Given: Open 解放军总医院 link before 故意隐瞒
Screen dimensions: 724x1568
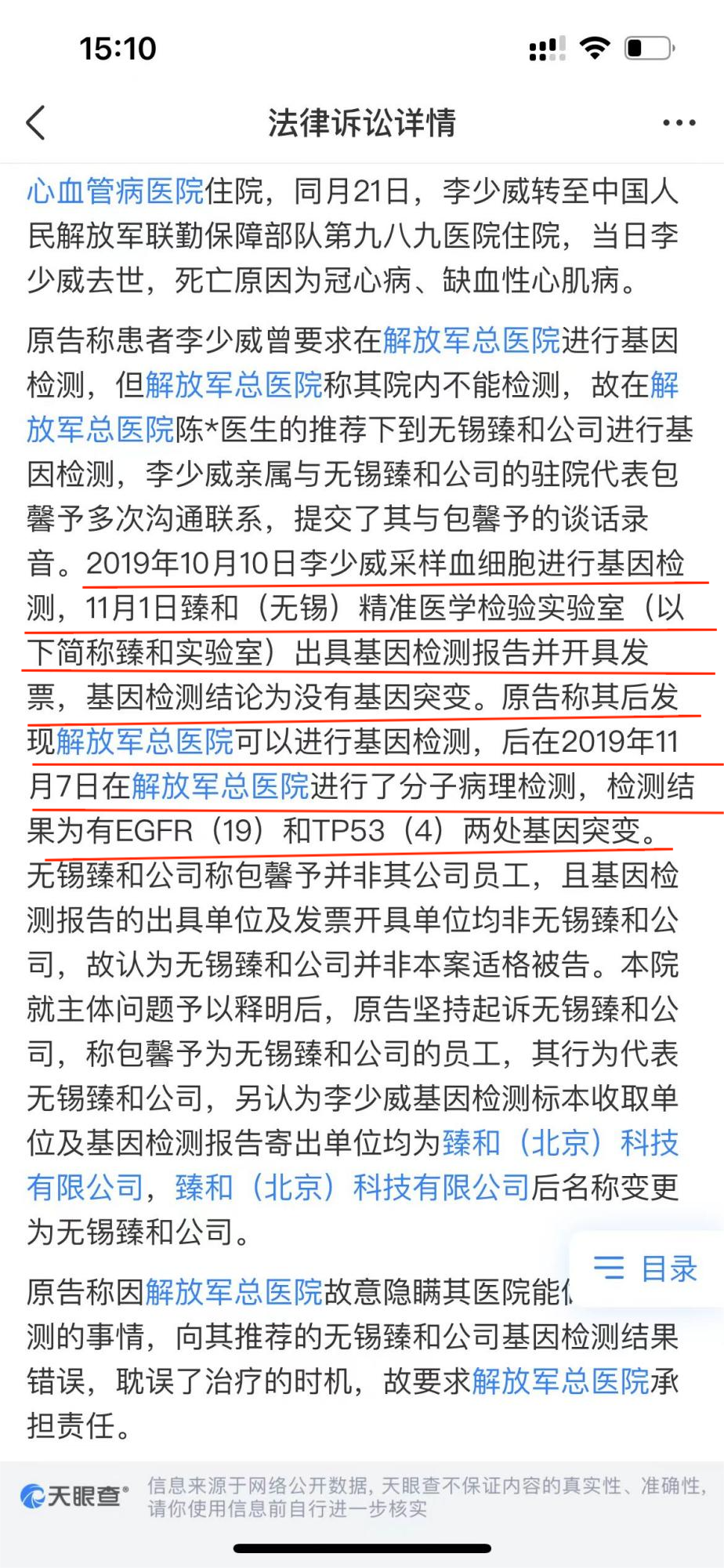Looking at the screenshot, I should 233,1291.
